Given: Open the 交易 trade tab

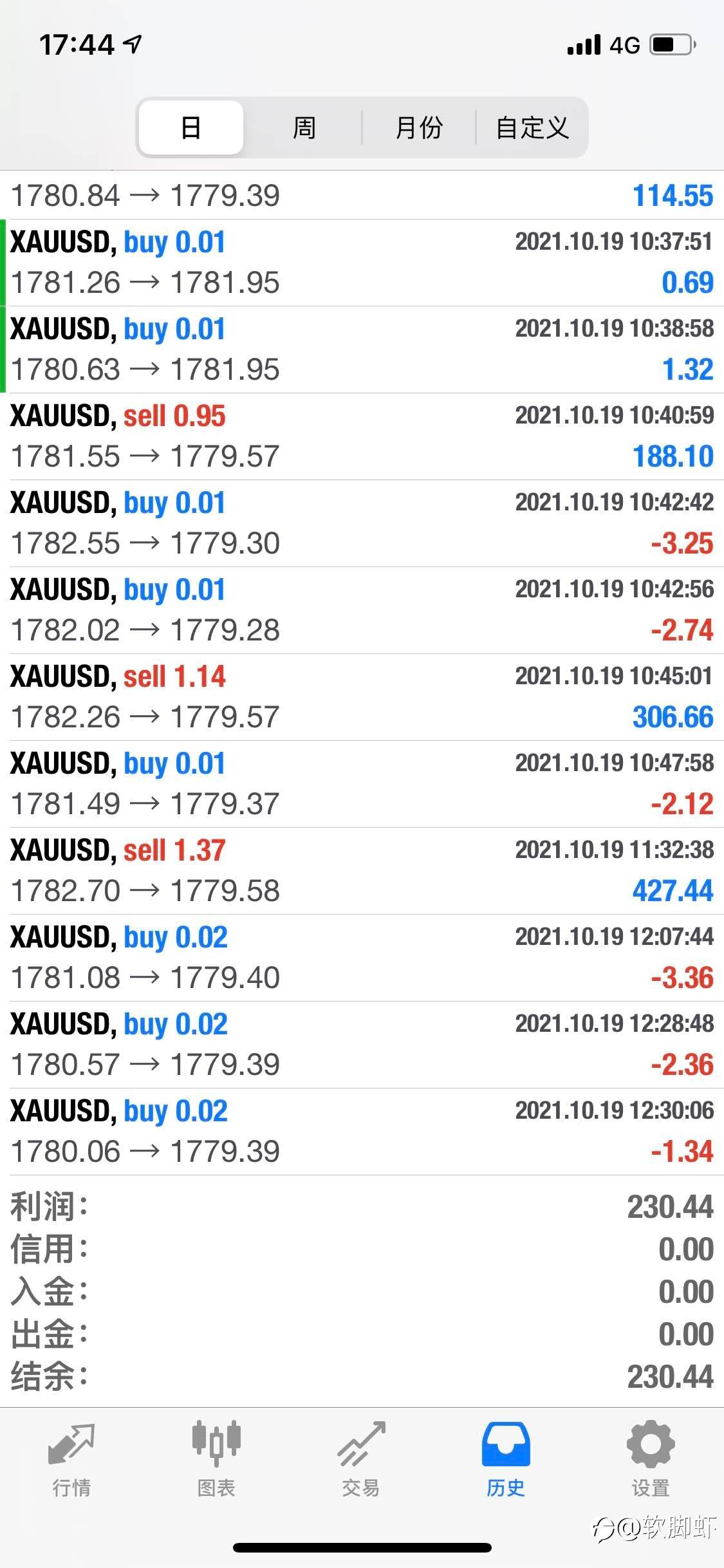Looking at the screenshot, I should 361,1460.
